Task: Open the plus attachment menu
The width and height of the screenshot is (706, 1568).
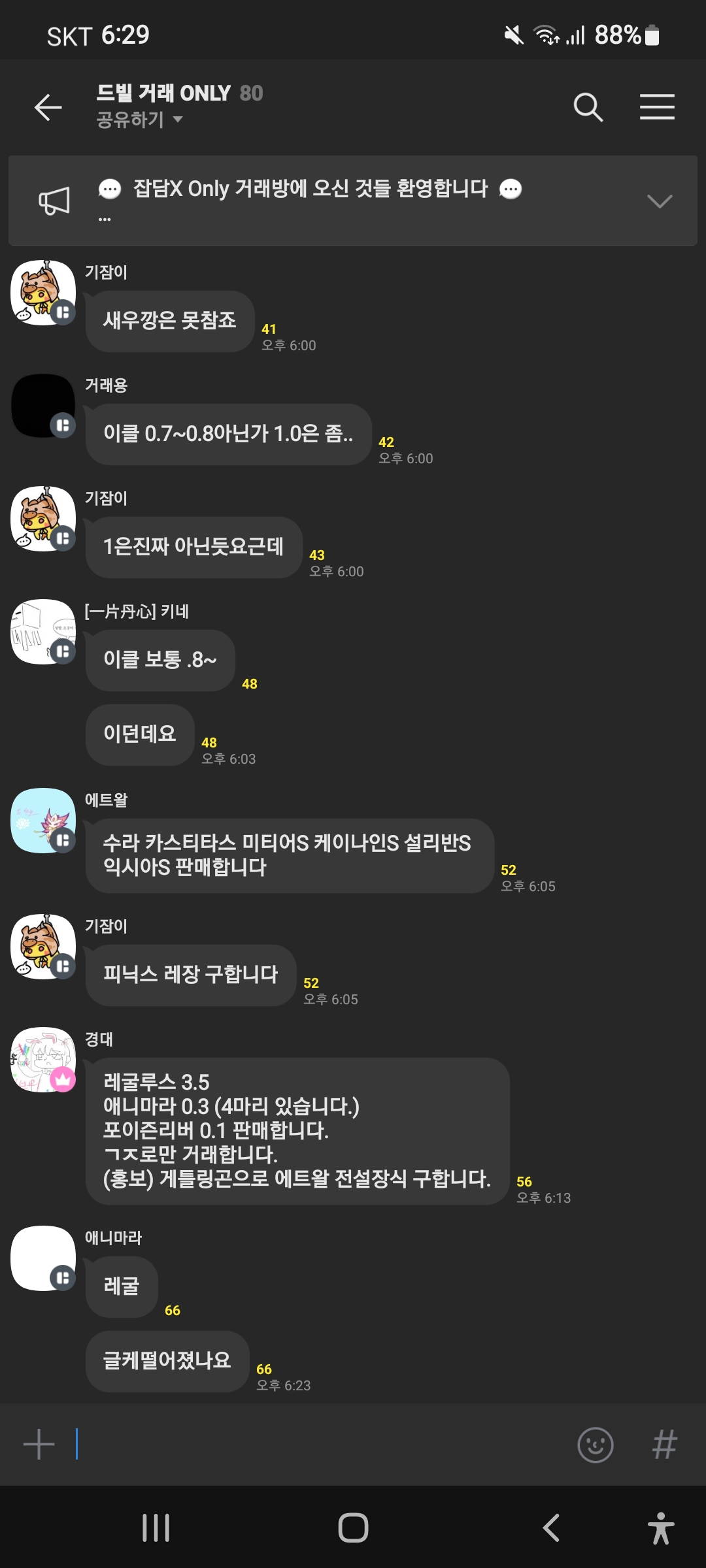Action: pos(39,1444)
